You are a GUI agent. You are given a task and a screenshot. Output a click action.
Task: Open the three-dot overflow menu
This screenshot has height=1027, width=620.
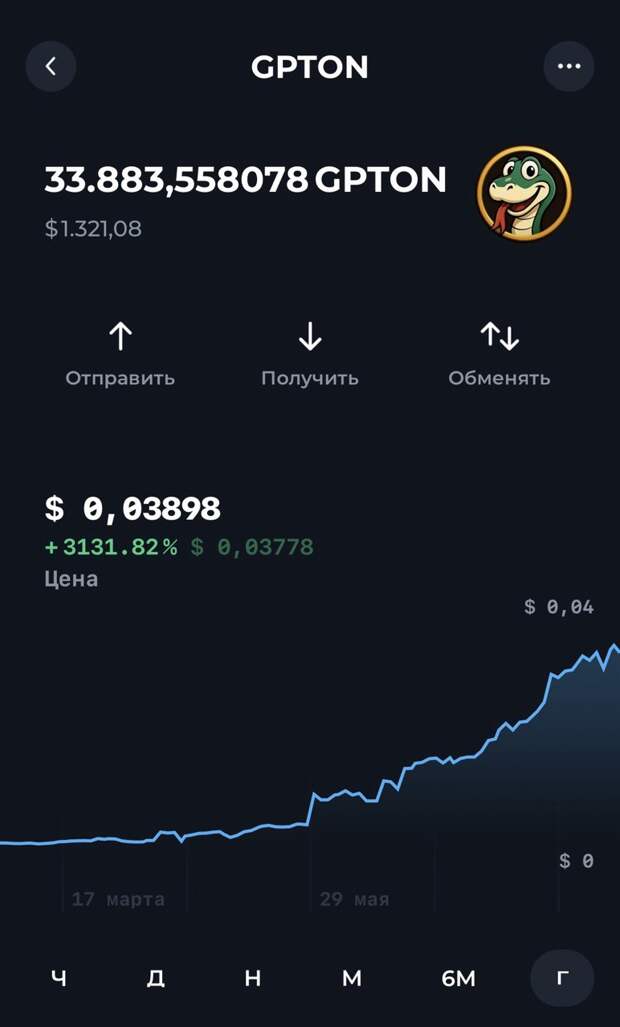[568, 67]
